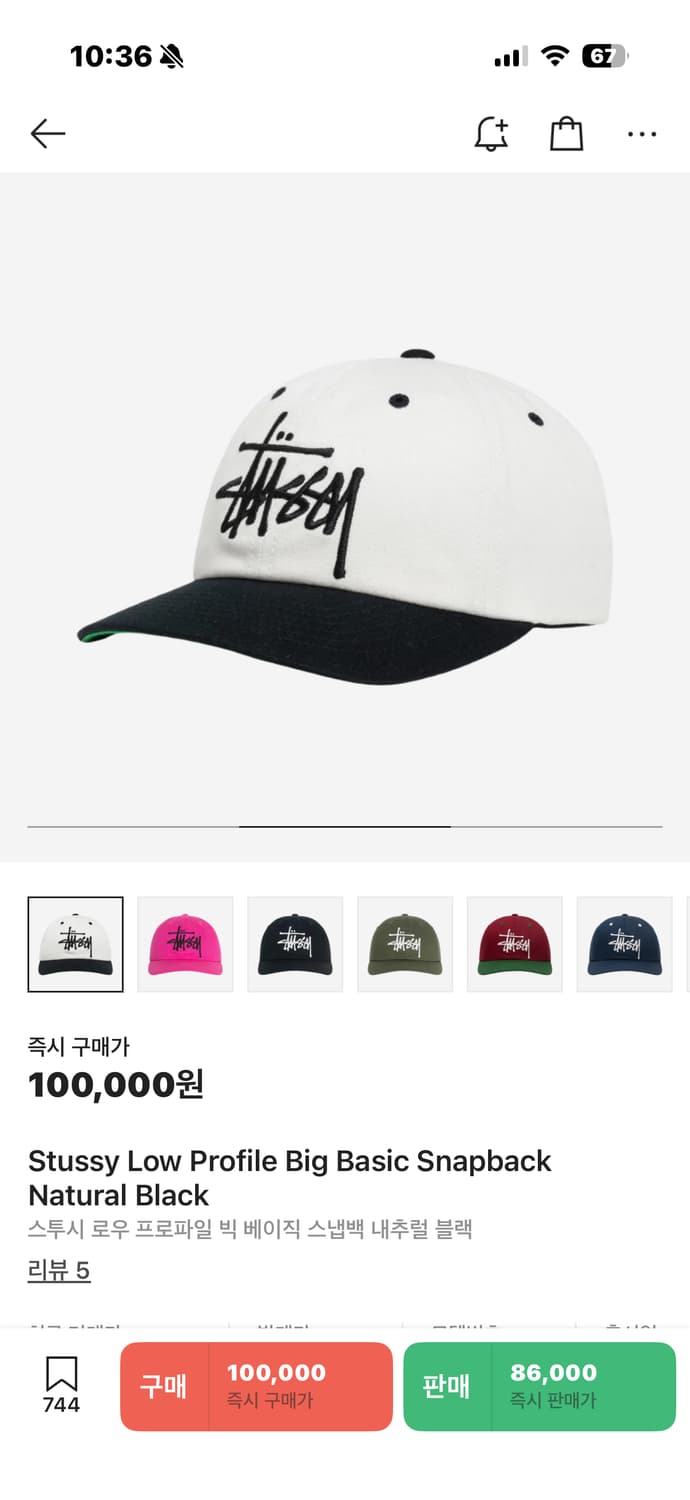
Task: Bookmark this Stussy cap
Action: tap(61, 1385)
